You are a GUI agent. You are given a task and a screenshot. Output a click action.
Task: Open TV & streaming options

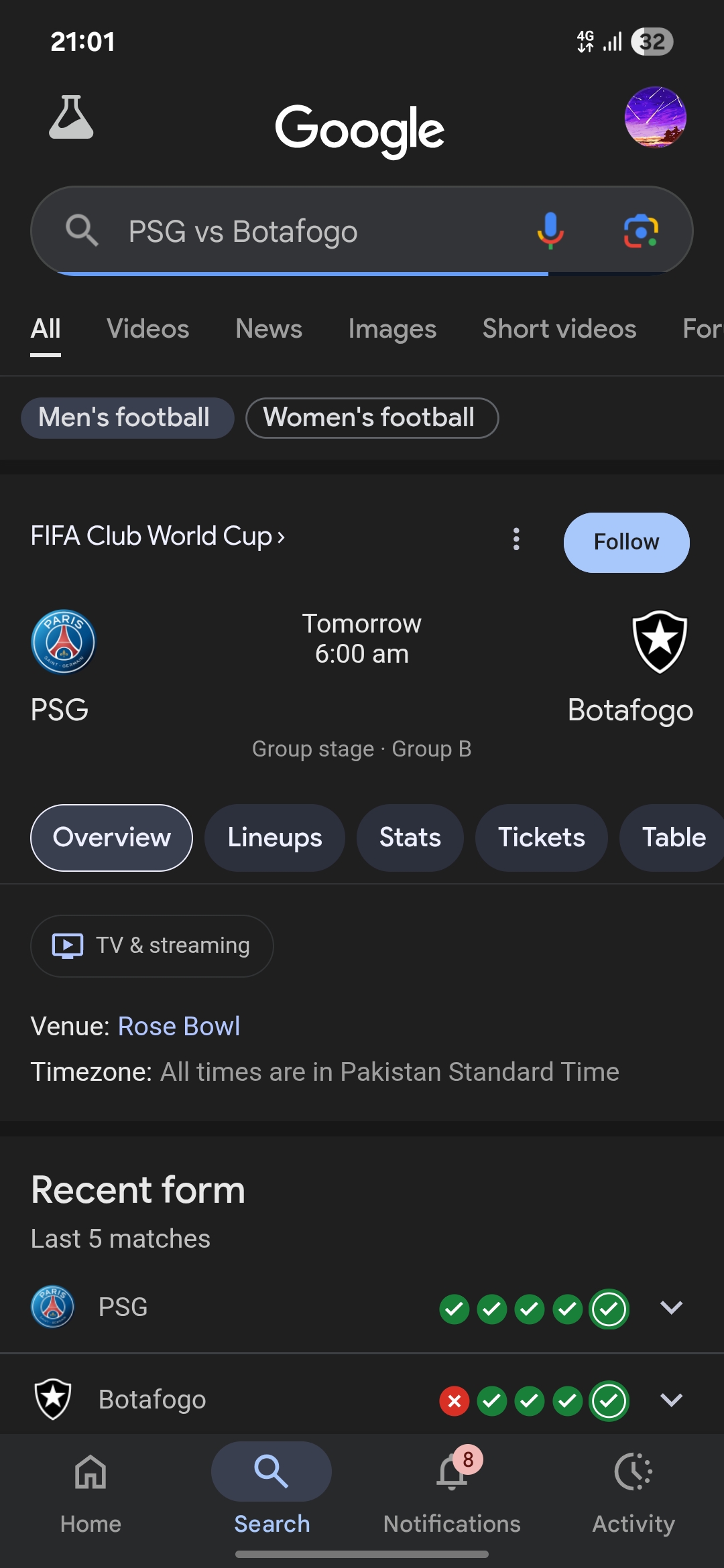152,945
